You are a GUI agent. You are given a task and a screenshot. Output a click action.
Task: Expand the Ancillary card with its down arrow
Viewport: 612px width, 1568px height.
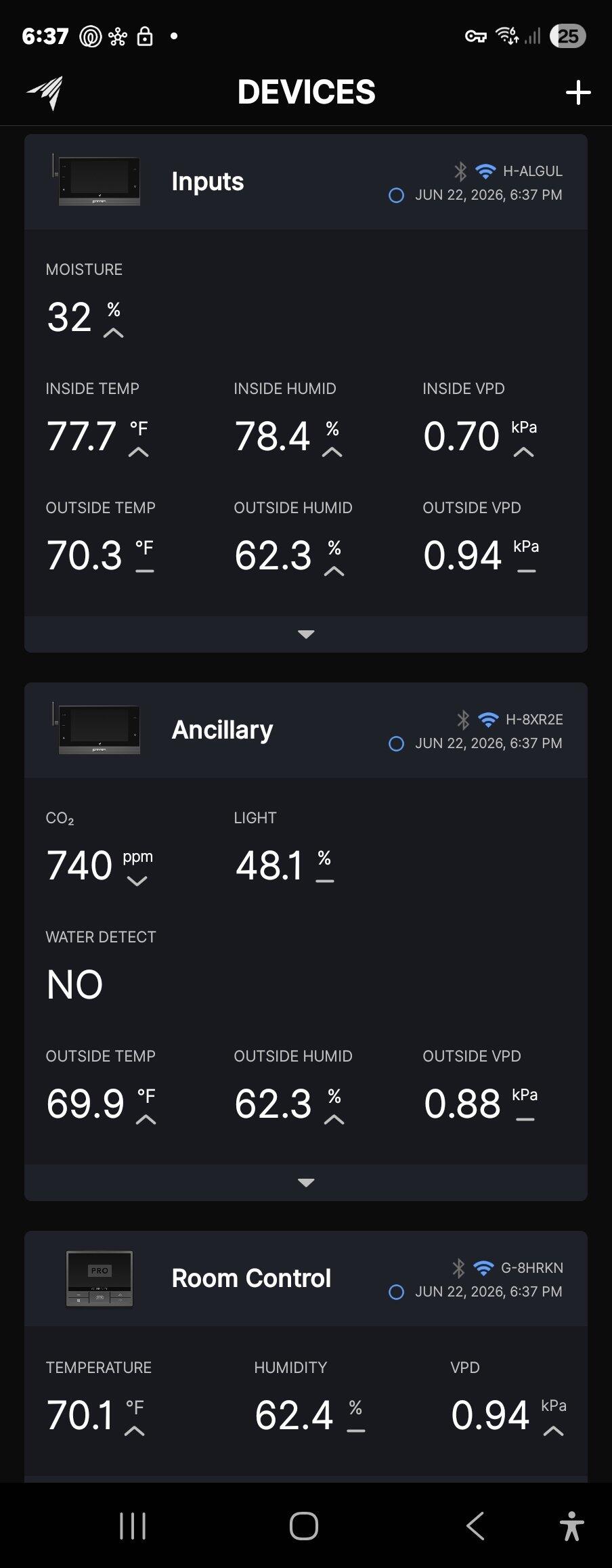tap(306, 1183)
